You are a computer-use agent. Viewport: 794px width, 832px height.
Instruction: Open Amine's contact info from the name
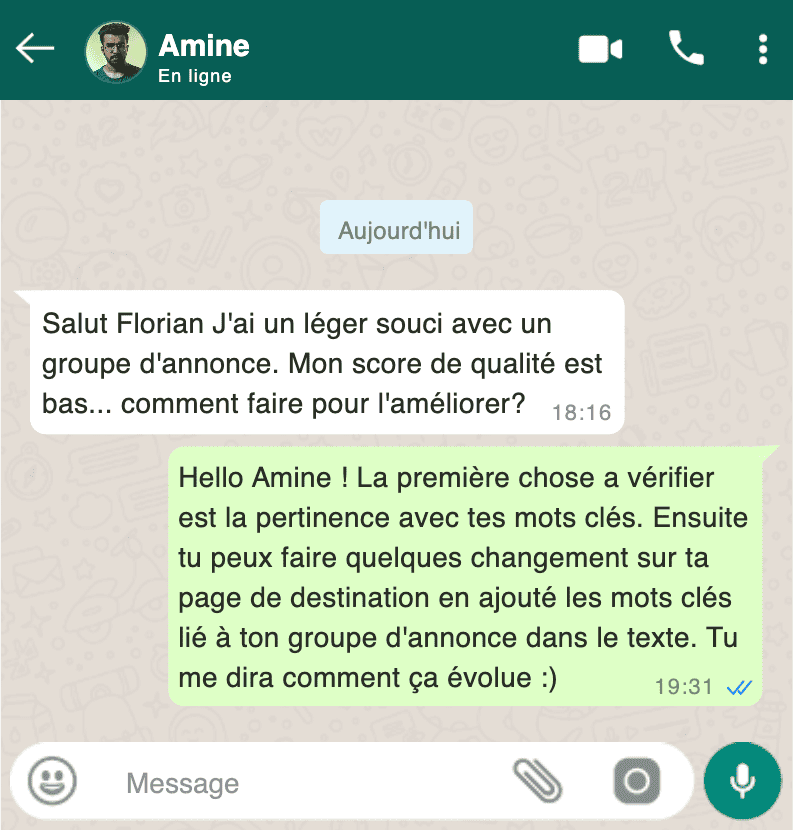pos(204,46)
